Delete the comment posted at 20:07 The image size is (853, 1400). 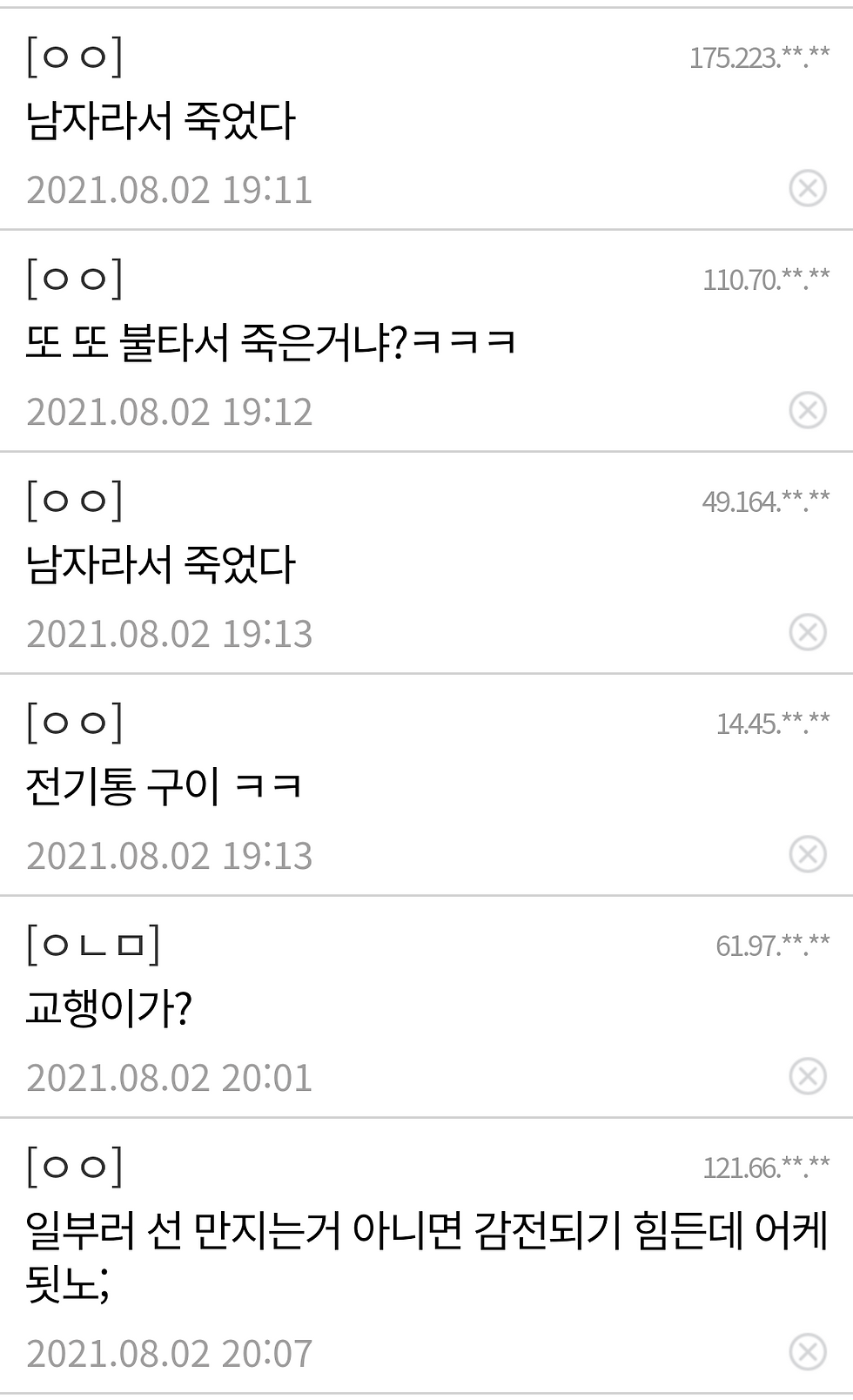pyautogui.click(x=807, y=1352)
